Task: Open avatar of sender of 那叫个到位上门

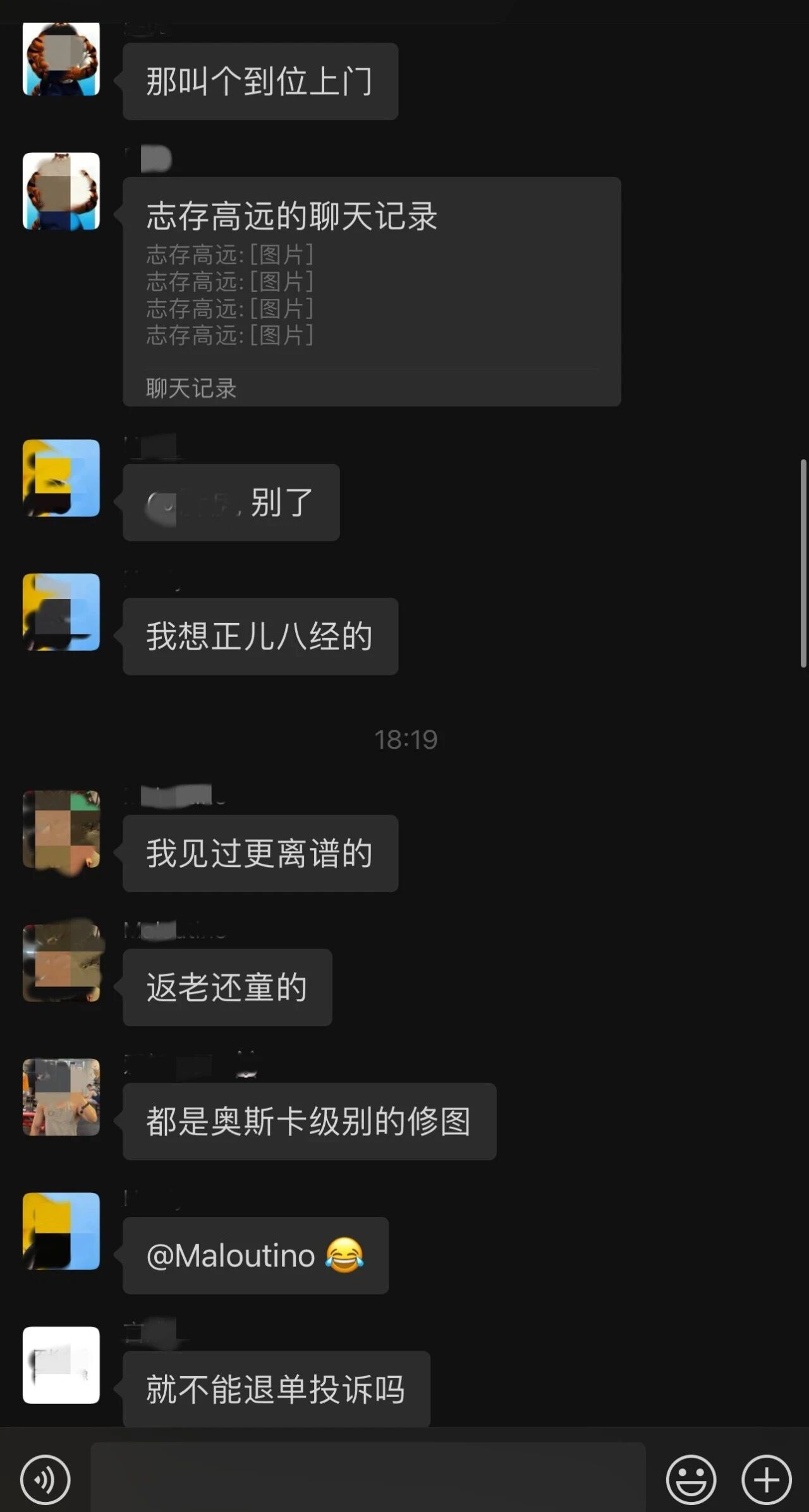Action: (x=61, y=59)
